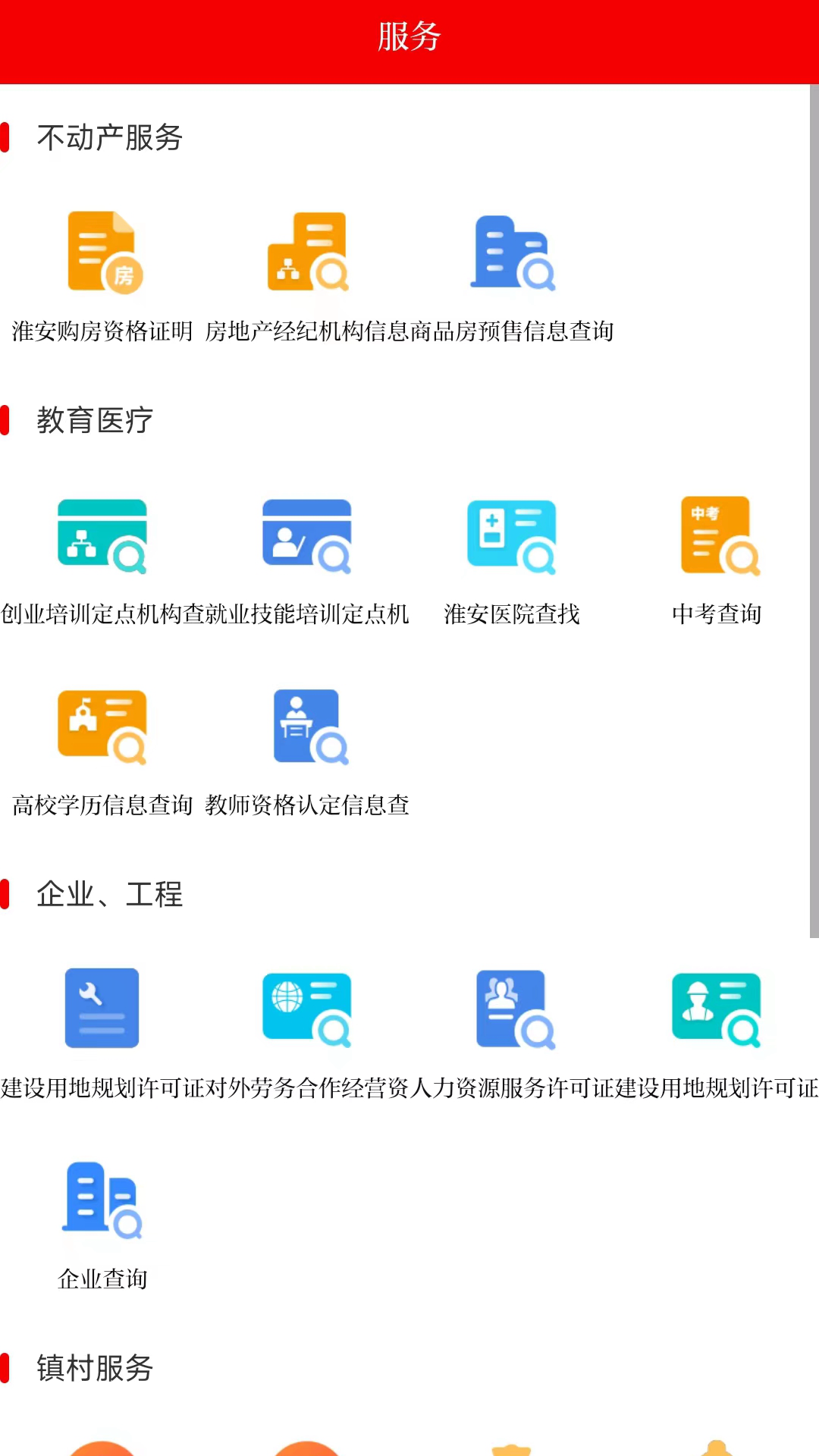Select the 中考查询 orange exam icon

tap(718, 535)
